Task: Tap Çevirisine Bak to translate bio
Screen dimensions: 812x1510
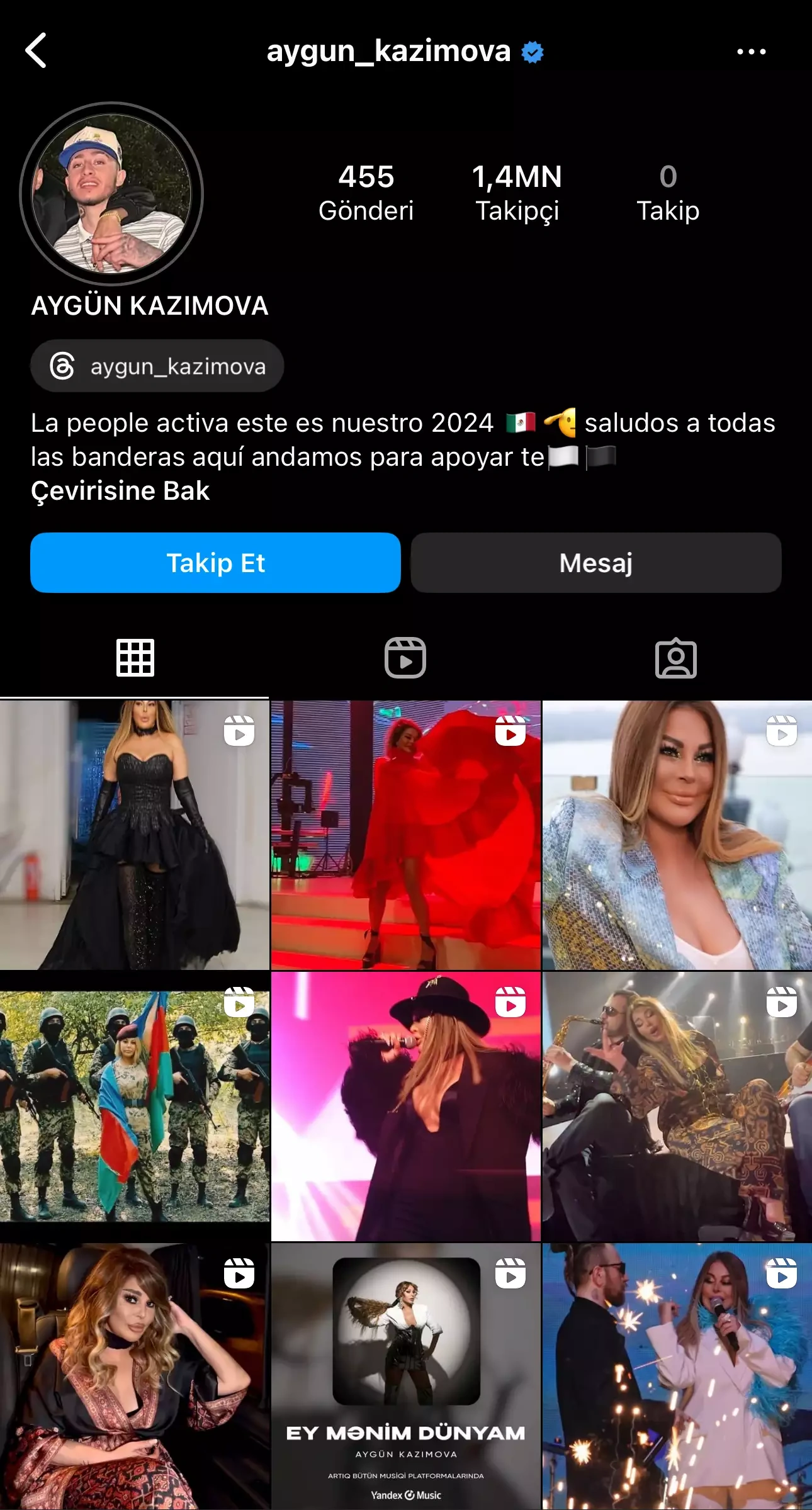Action: 120,491
